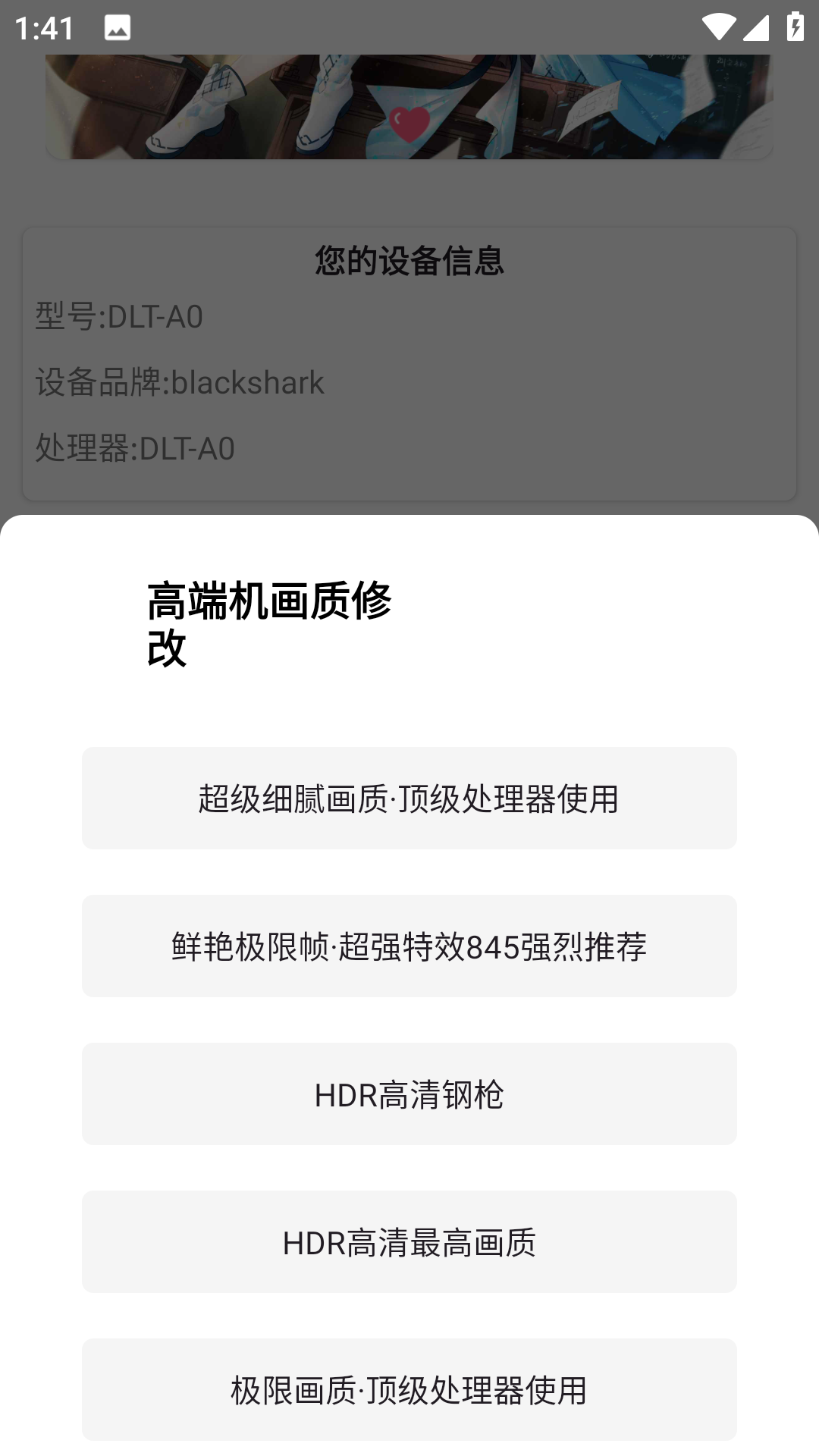
Task: Select 超级细腻画质·顶级处理器使用 option
Action: 409,797
